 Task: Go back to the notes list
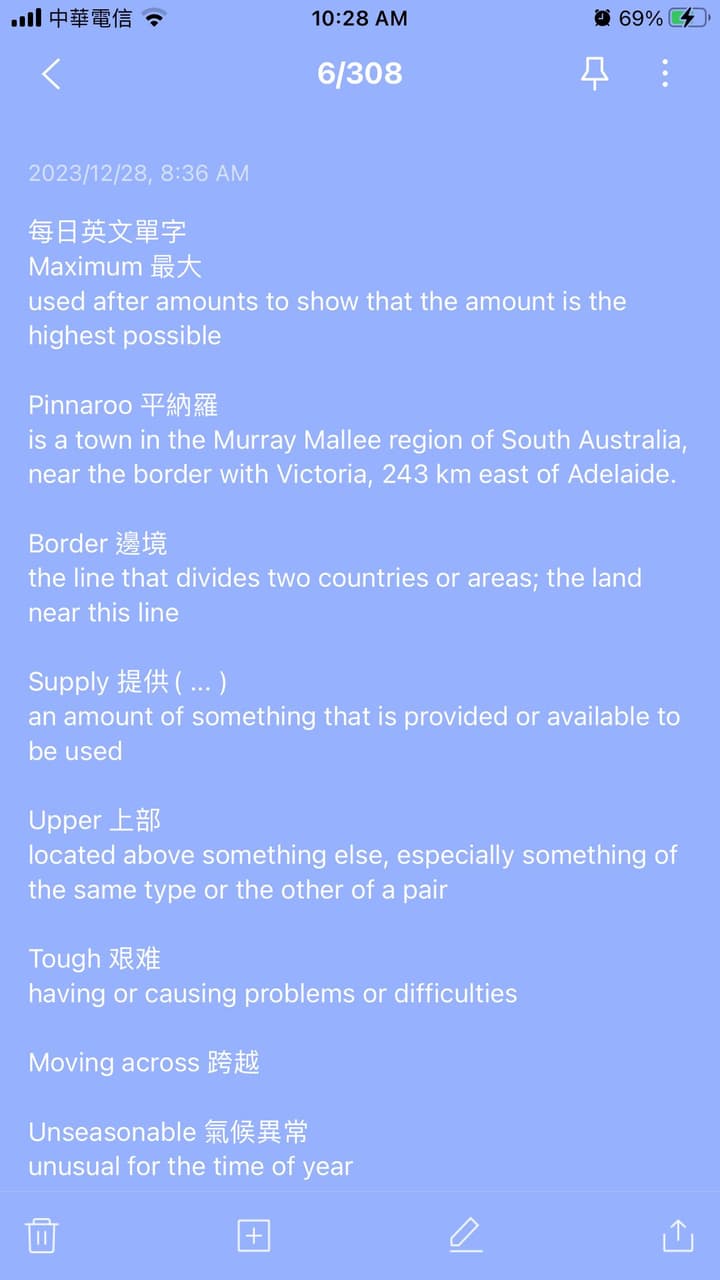(x=52, y=74)
